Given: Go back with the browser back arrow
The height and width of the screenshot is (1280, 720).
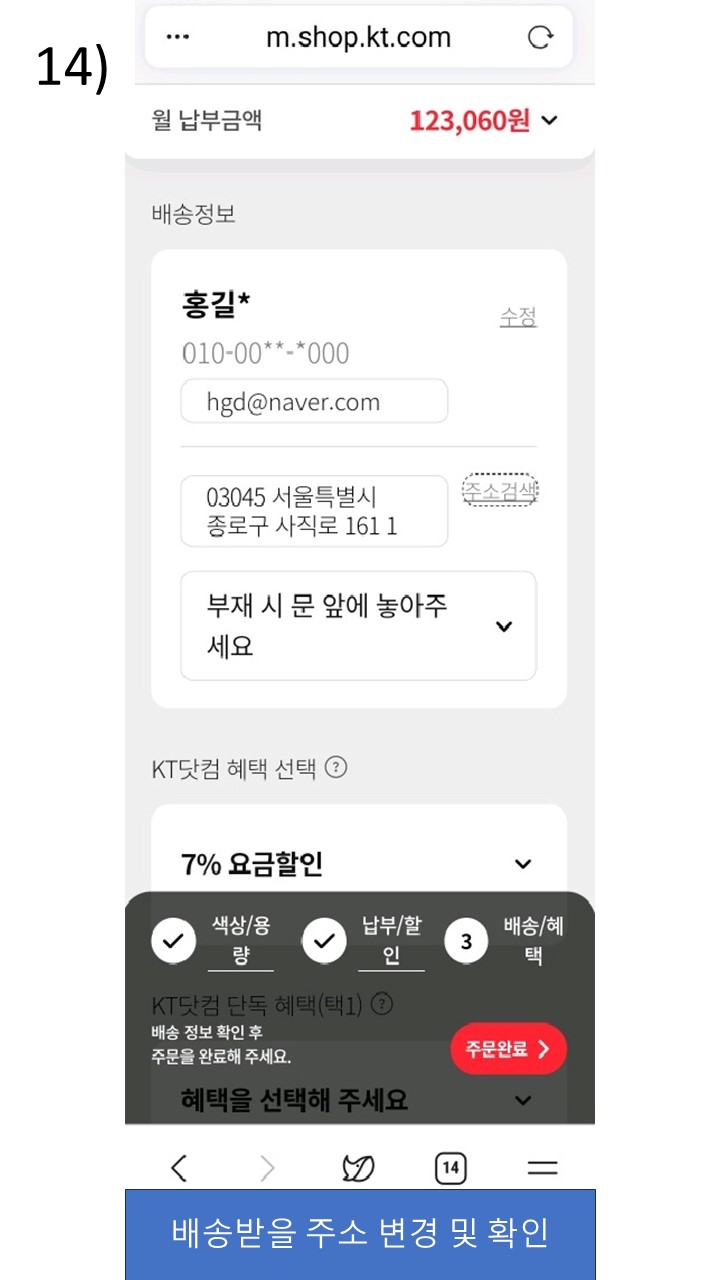Looking at the screenshot, I should (179, 1167).
